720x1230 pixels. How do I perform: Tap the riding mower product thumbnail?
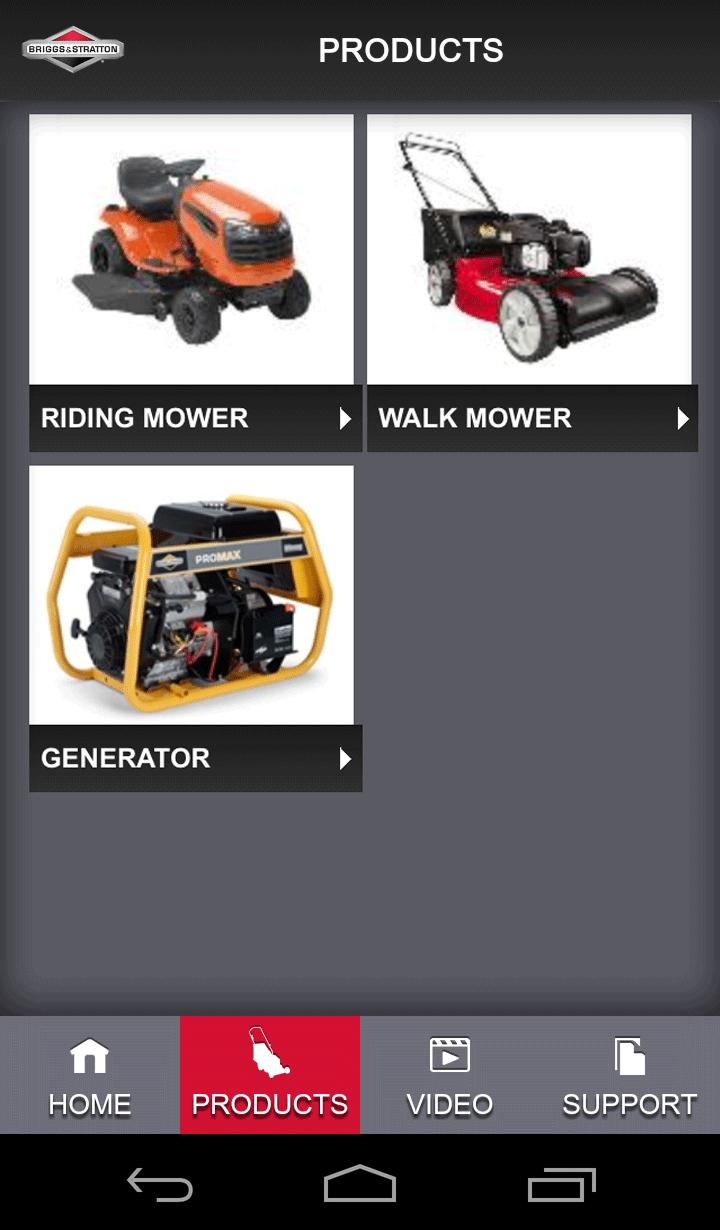[x=190, y=248]
